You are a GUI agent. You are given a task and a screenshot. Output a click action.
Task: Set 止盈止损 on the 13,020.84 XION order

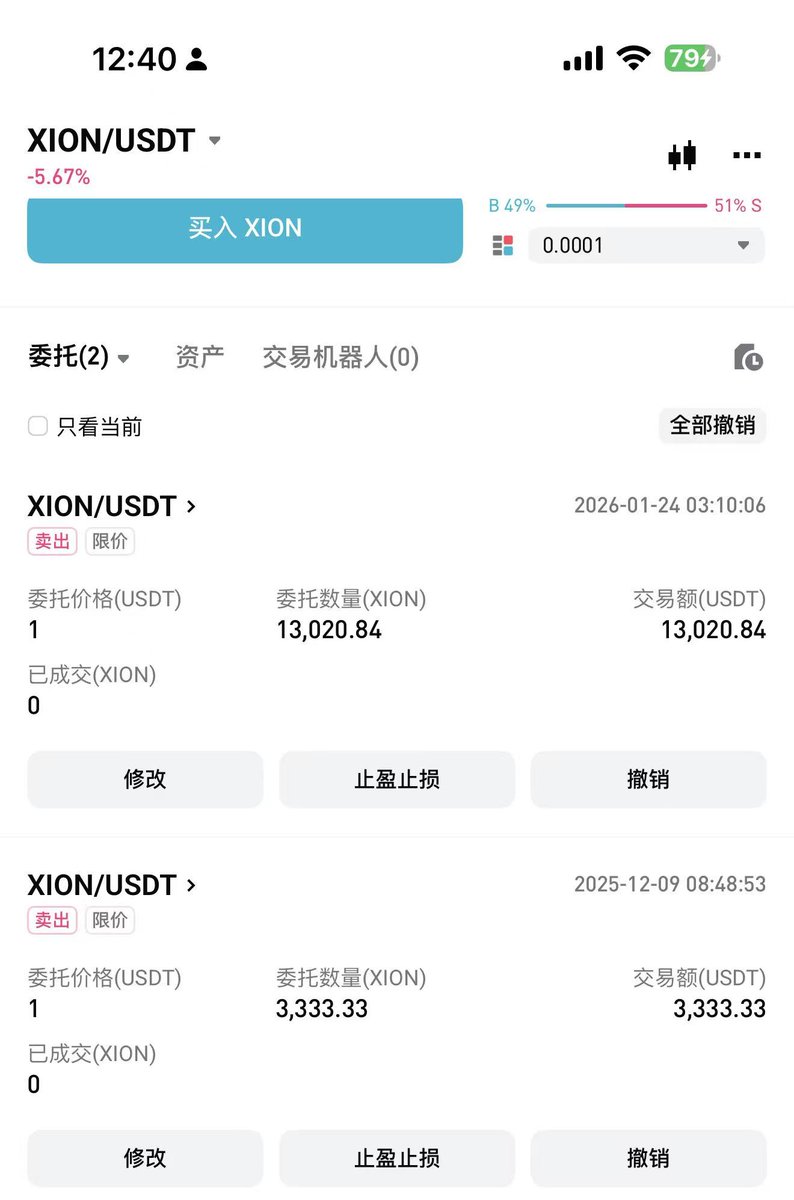397,780
